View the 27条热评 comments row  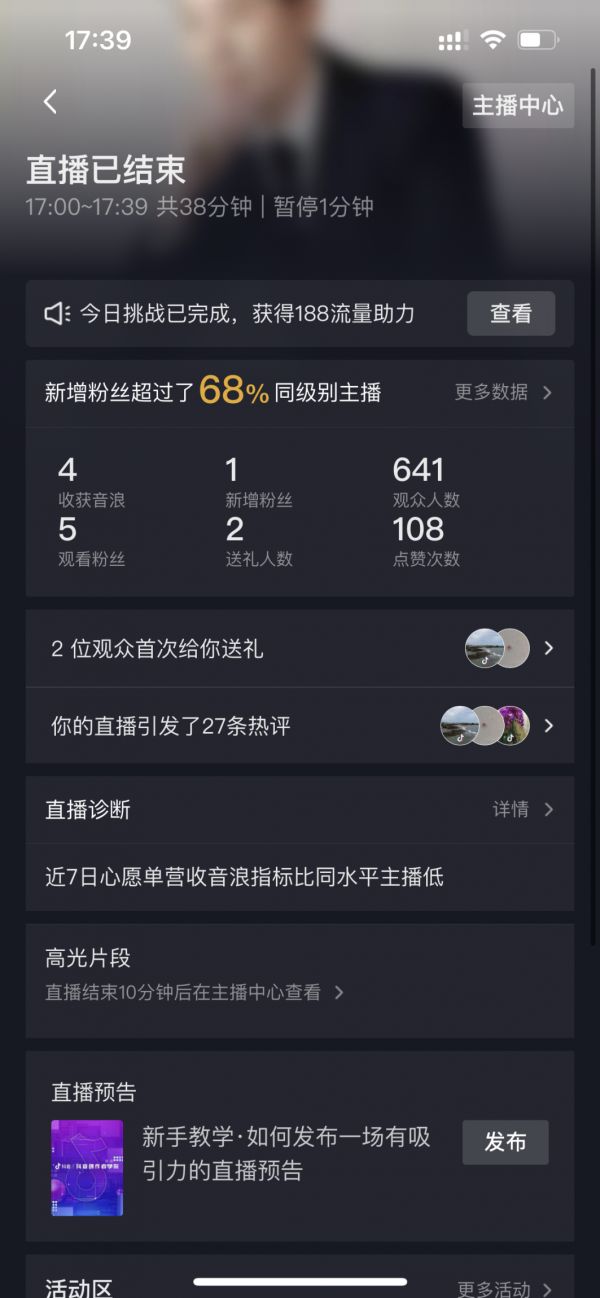[299, 726]
